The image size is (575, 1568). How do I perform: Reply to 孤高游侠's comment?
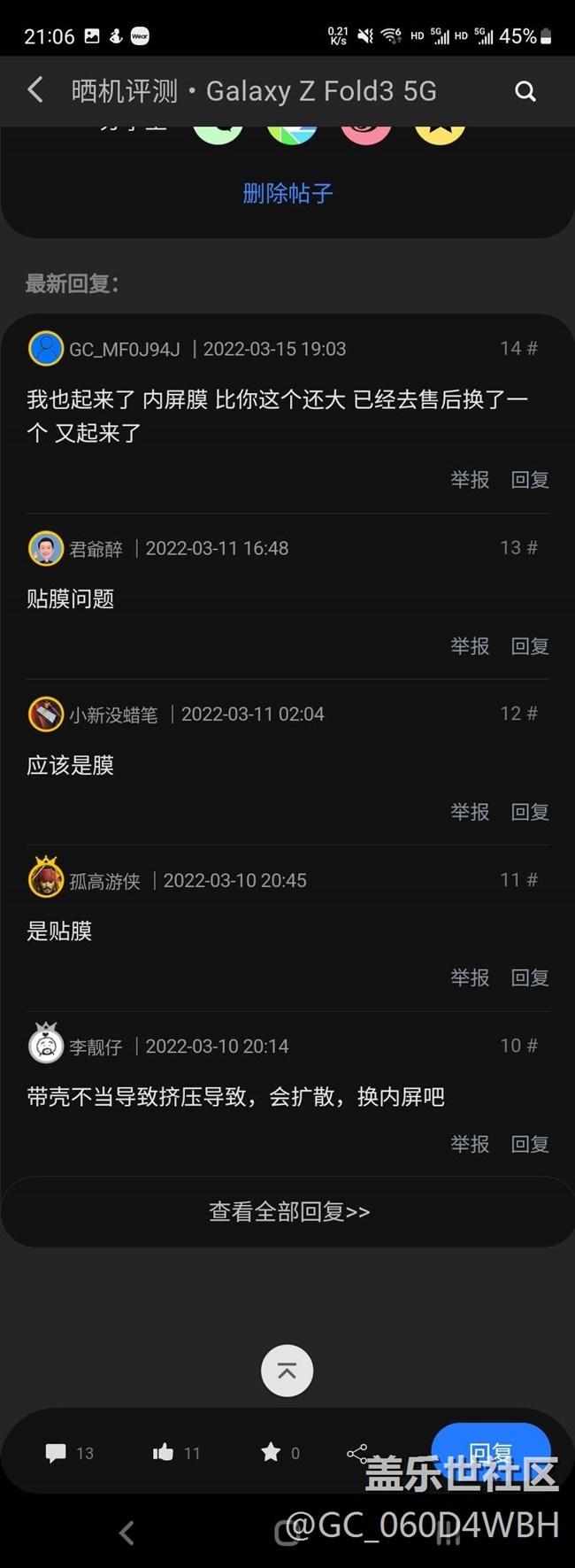(x=530, y=977)
